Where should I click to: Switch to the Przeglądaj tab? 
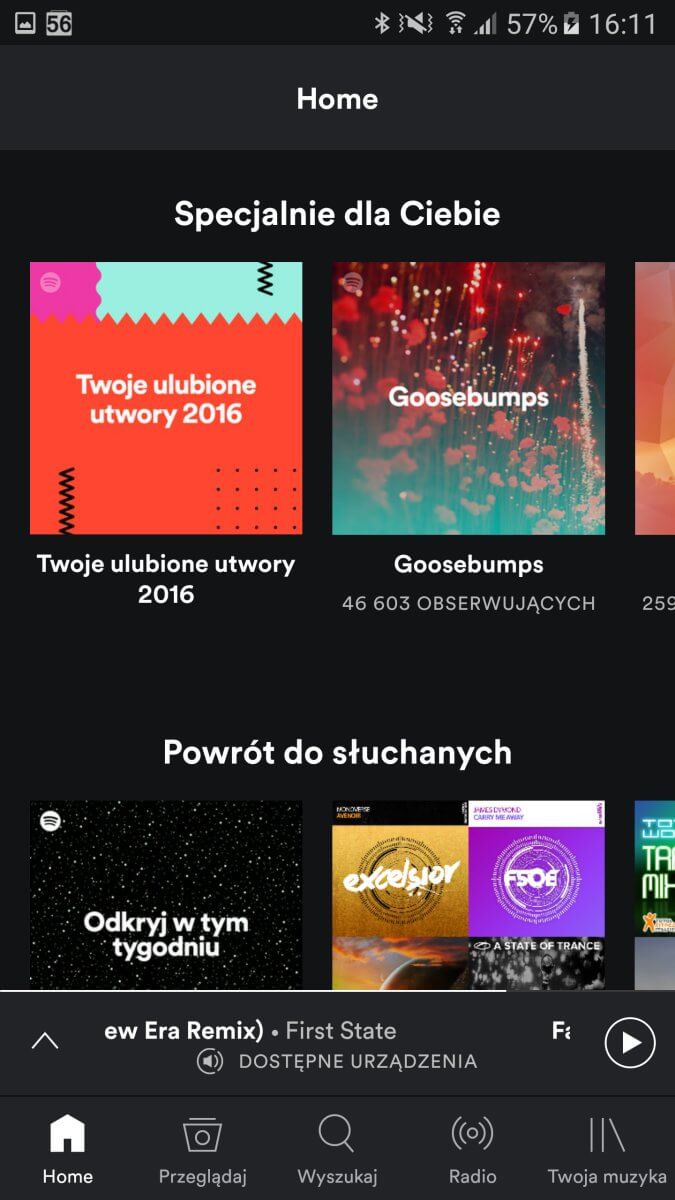point(202,1149)
